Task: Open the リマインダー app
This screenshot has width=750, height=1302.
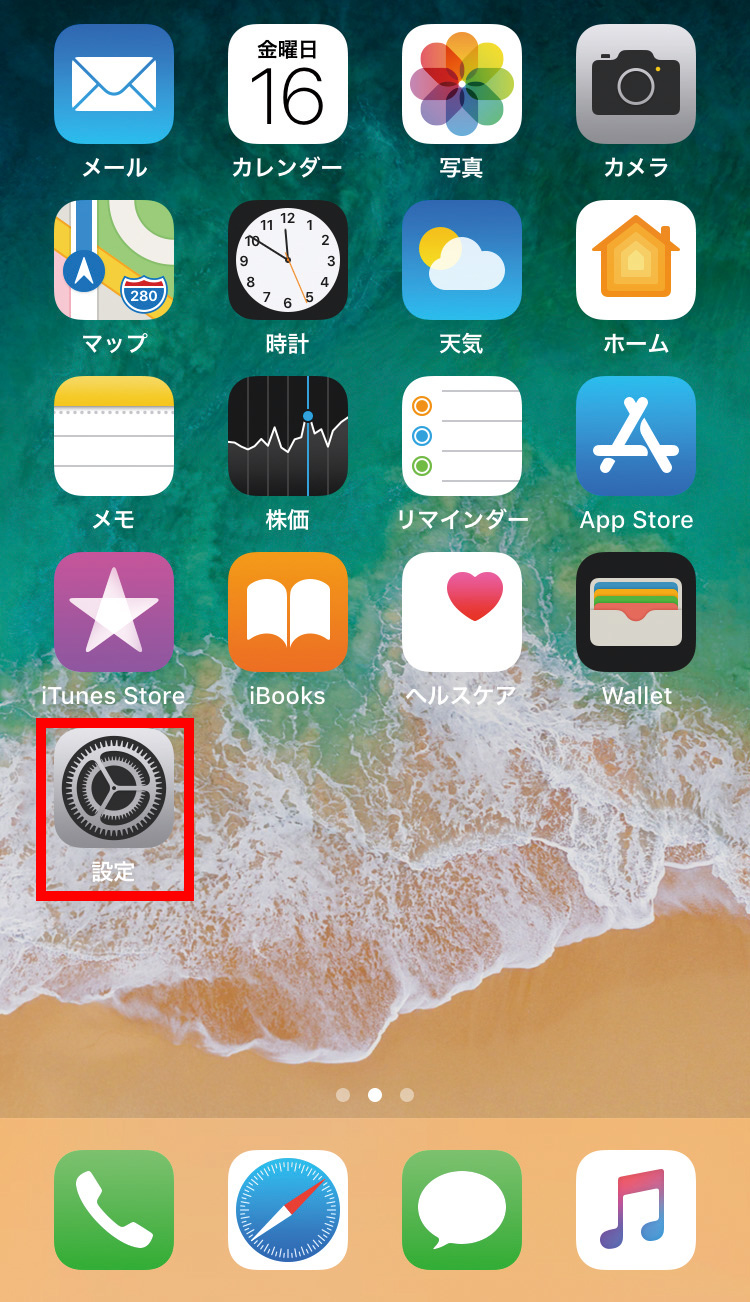Action: pyautogui.click(x=462, y=436)
